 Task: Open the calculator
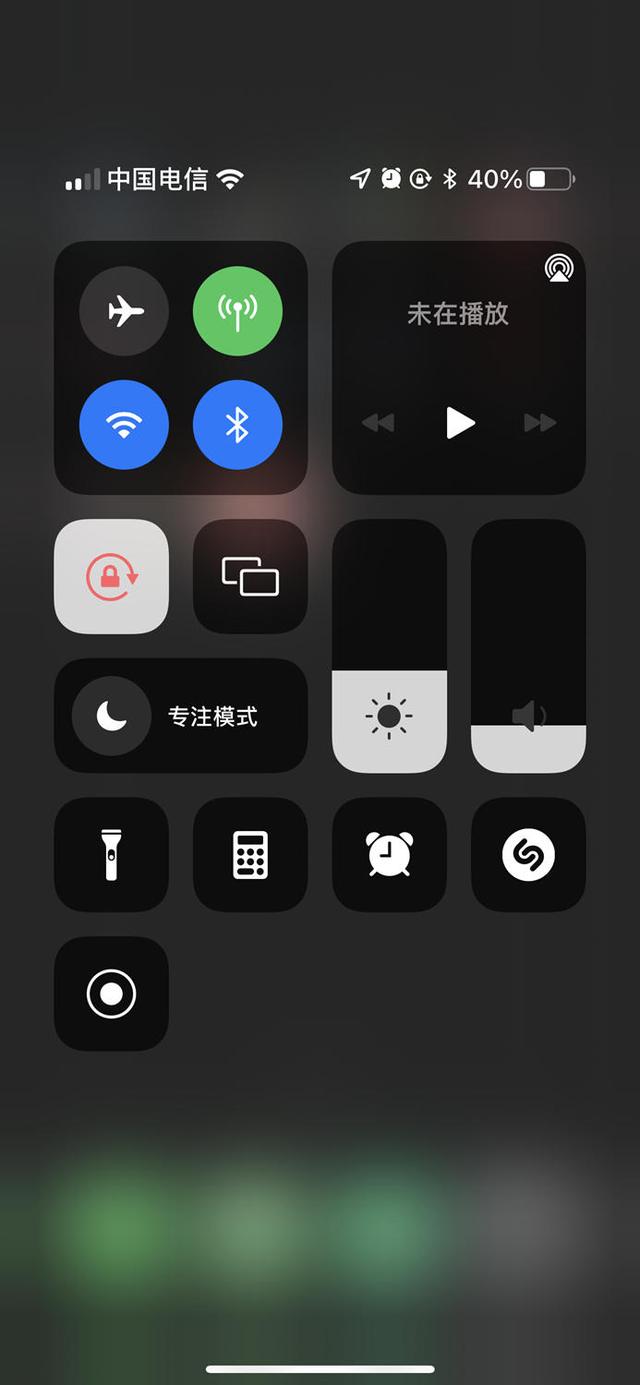(250, 854)
